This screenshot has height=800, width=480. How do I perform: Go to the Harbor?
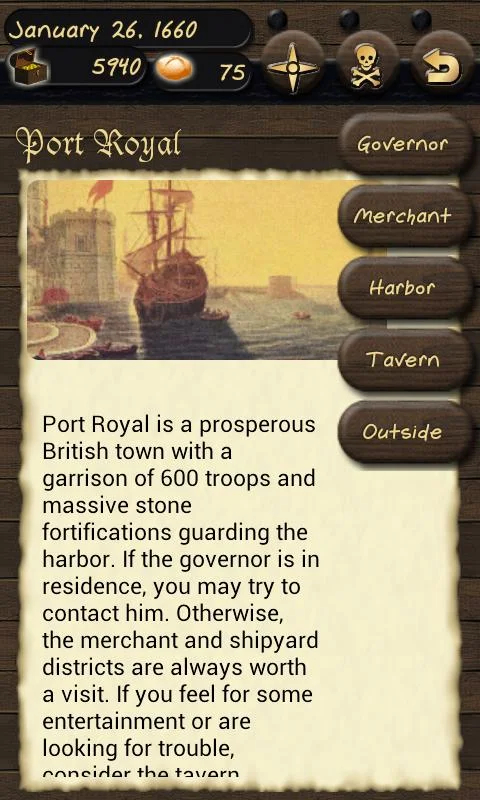pos(404,288)
